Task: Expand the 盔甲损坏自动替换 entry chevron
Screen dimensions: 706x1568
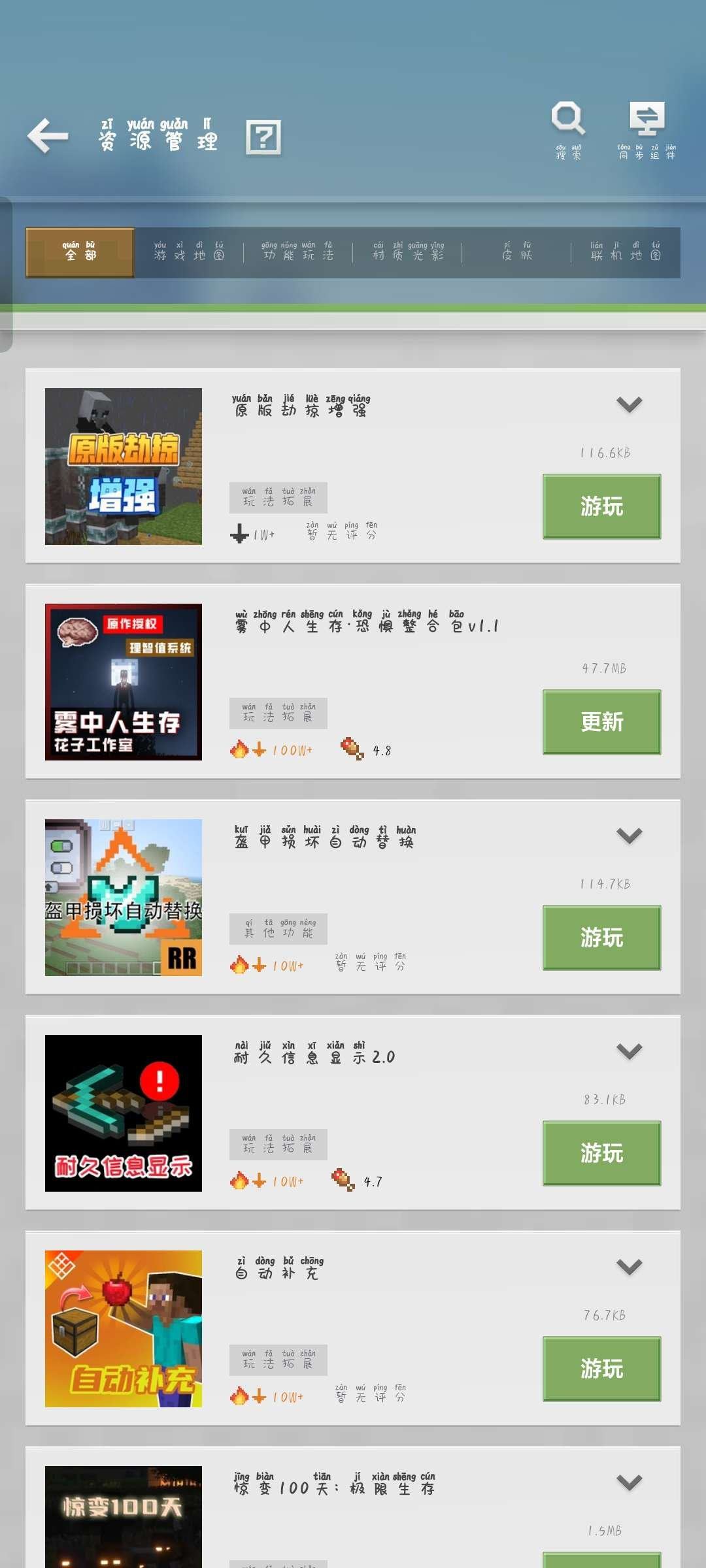Action: pyautogui.click(x=629, y=834)
